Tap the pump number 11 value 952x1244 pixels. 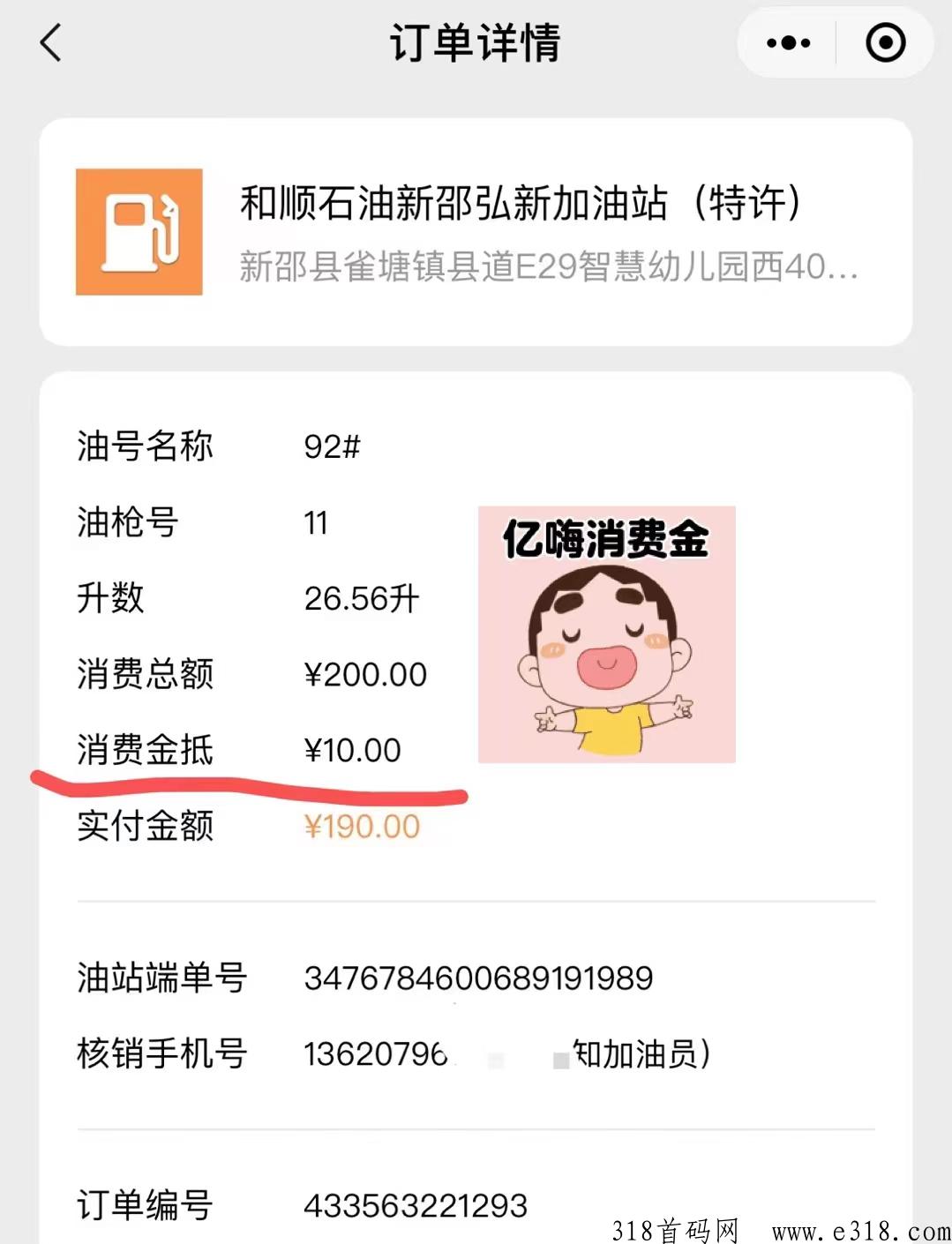click(315, 523)
